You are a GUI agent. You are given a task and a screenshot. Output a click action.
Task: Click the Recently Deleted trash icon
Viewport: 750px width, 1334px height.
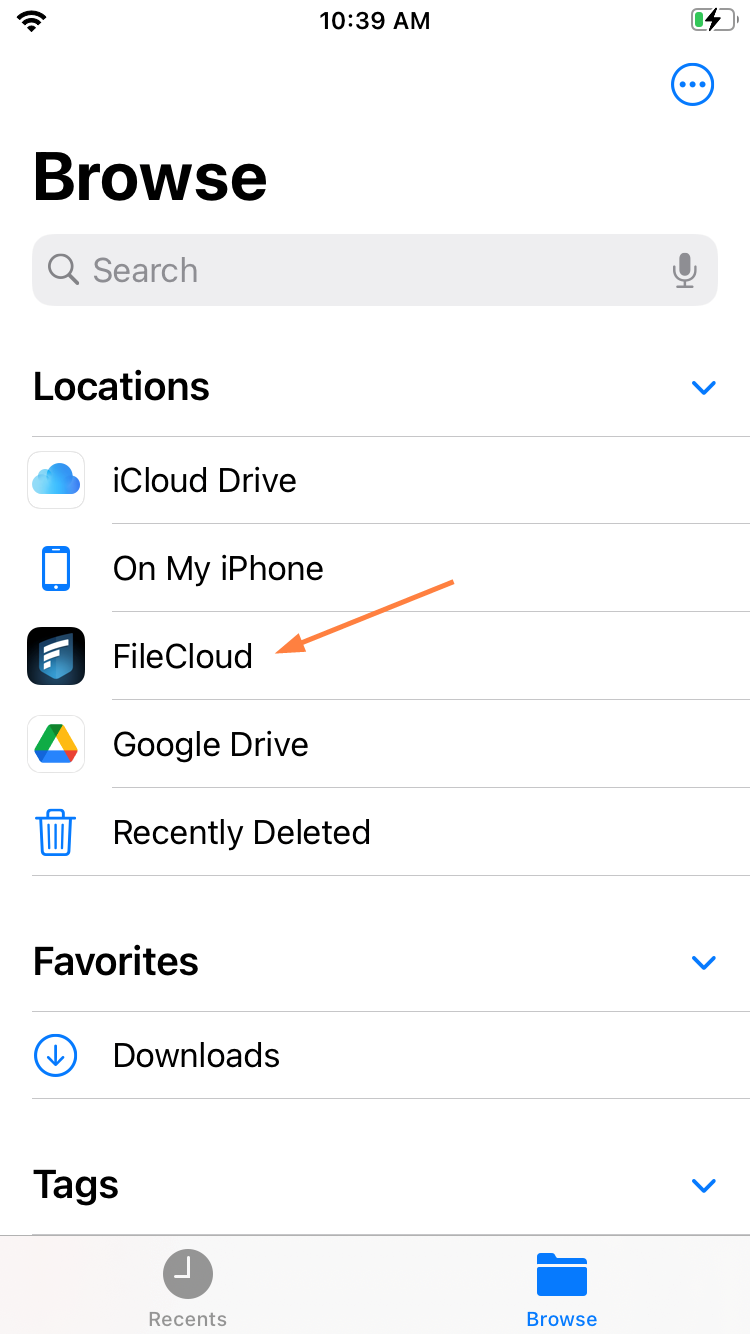click(57, 832)
